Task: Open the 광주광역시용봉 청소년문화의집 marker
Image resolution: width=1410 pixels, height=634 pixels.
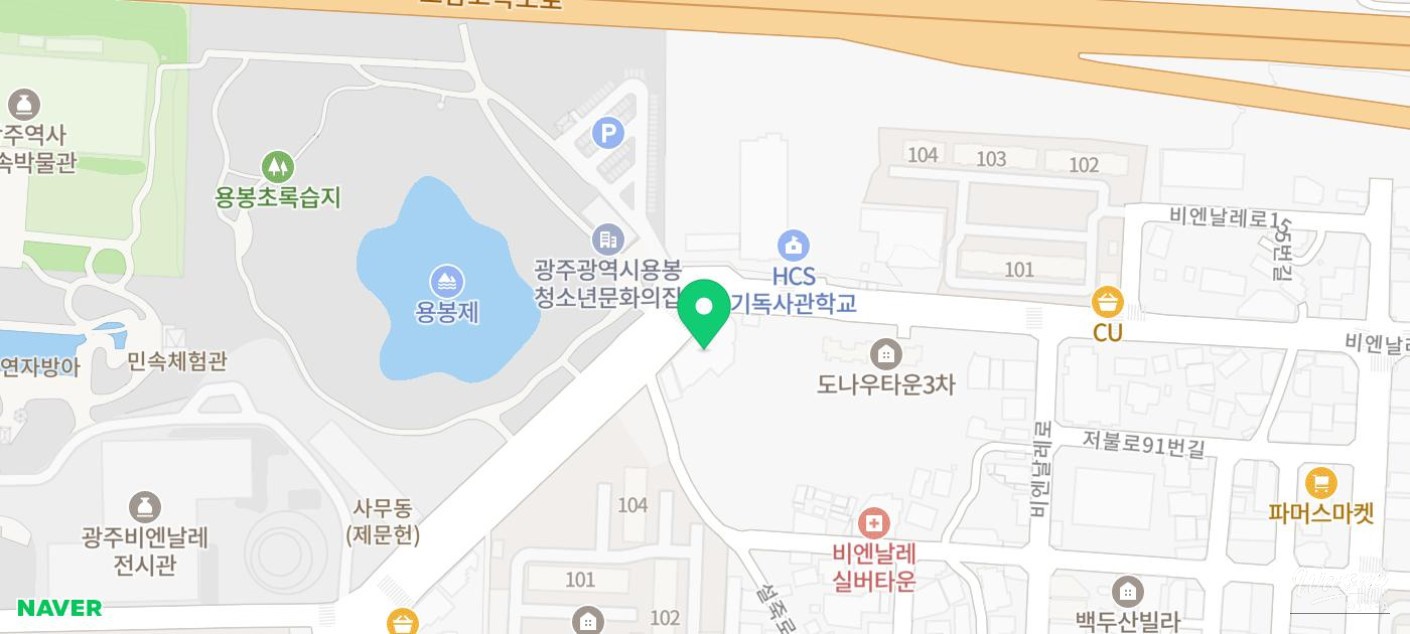Action: (607, 239)
